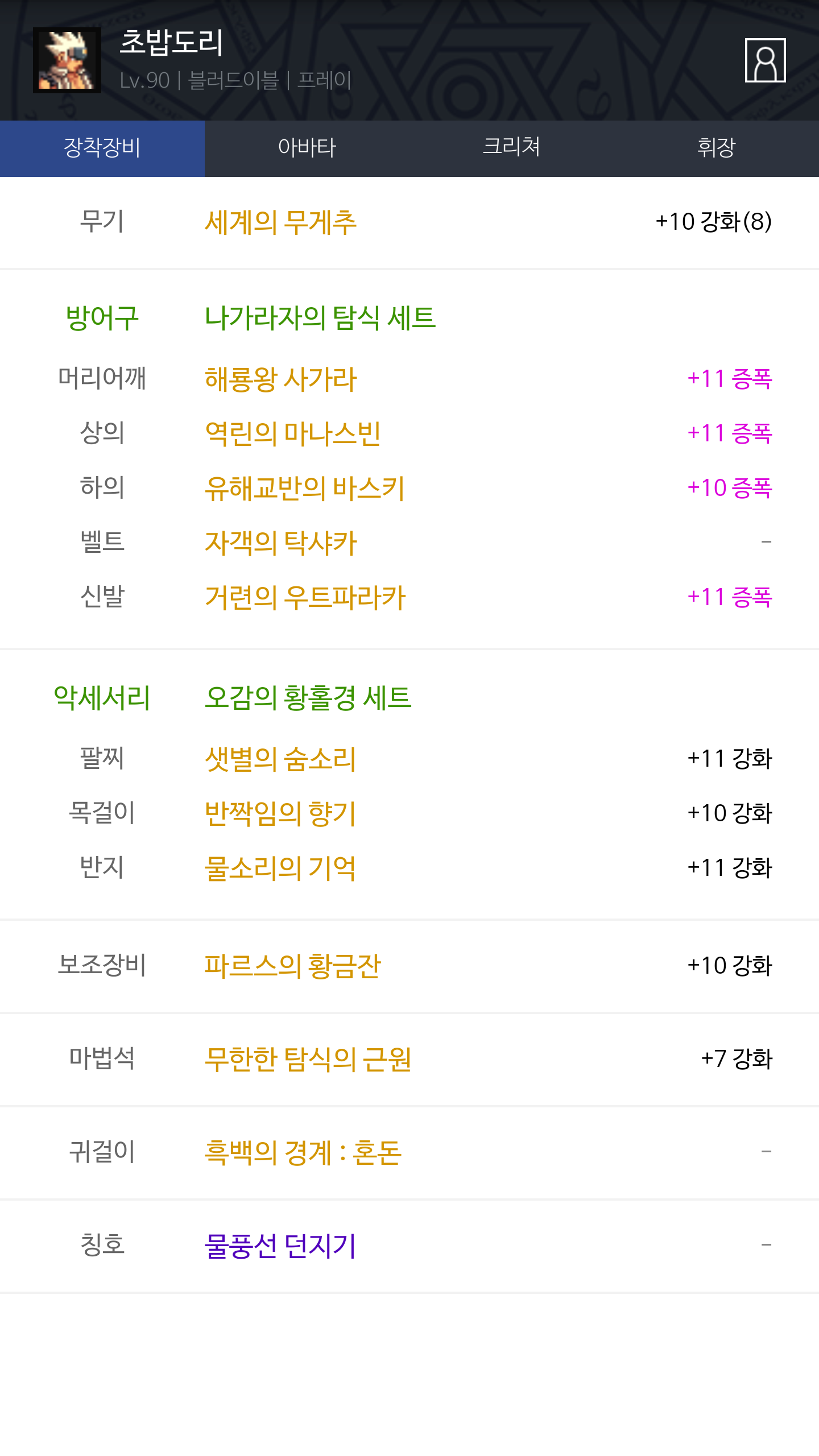
Task: View sub equipment 파르스의 황금잔
Action: tap(292, 966)
